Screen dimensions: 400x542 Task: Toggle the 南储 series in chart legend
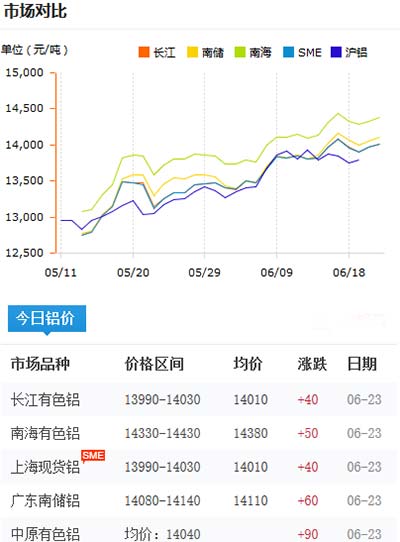205,53
